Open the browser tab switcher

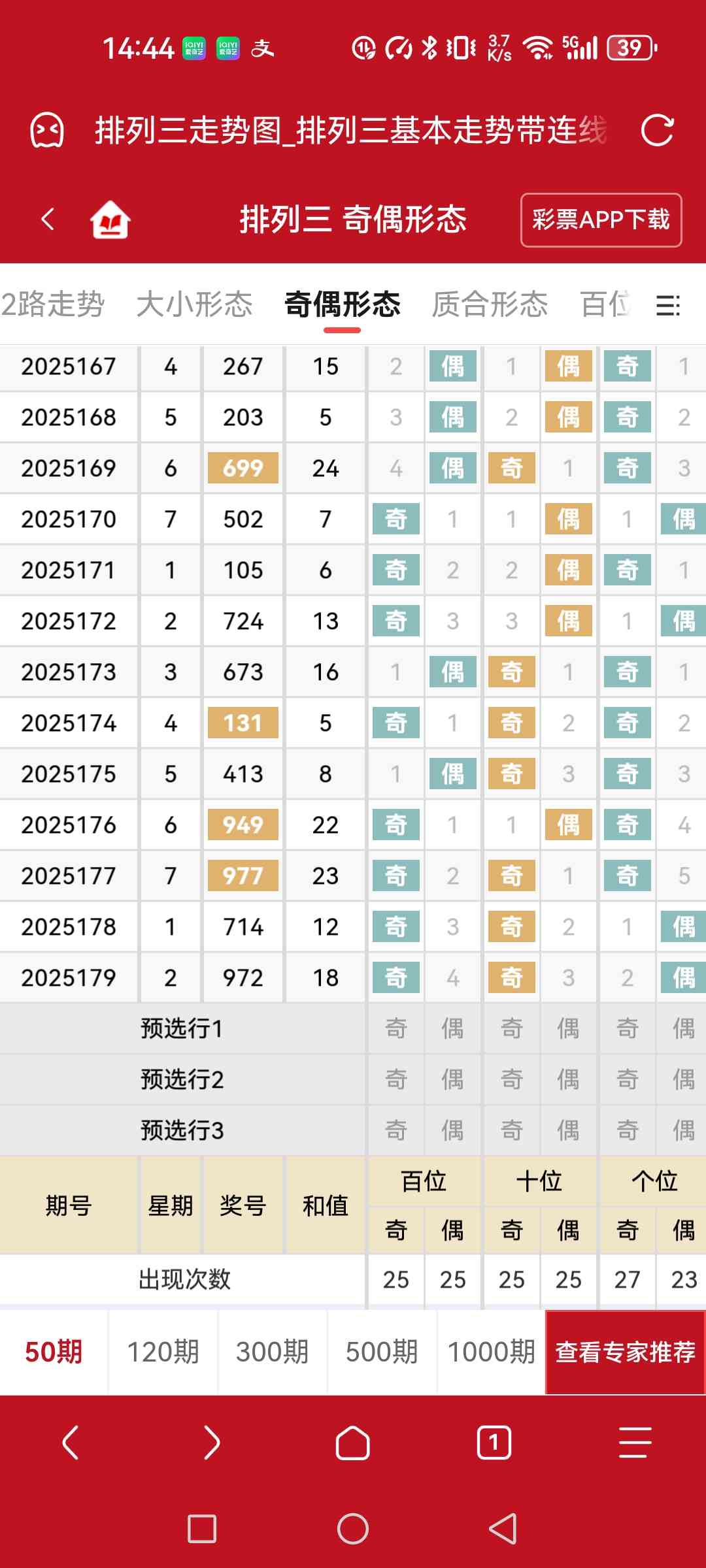point(494,1443)
